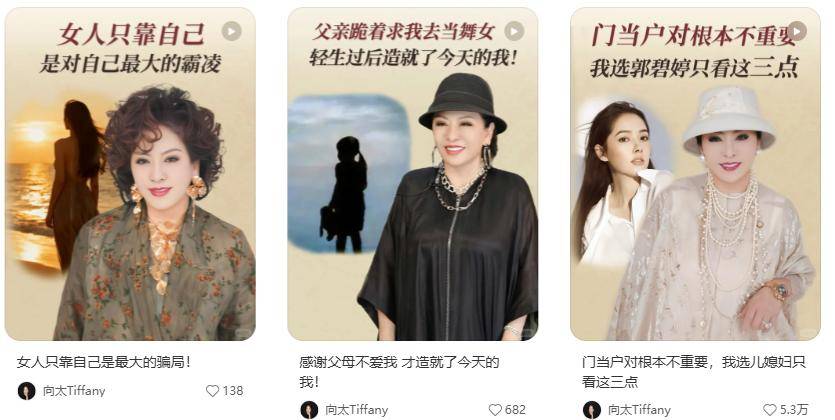
Task: Open 向太Tiffany profile under the 138-likes post
Action: pyautogui.click(x=62, y=391)
